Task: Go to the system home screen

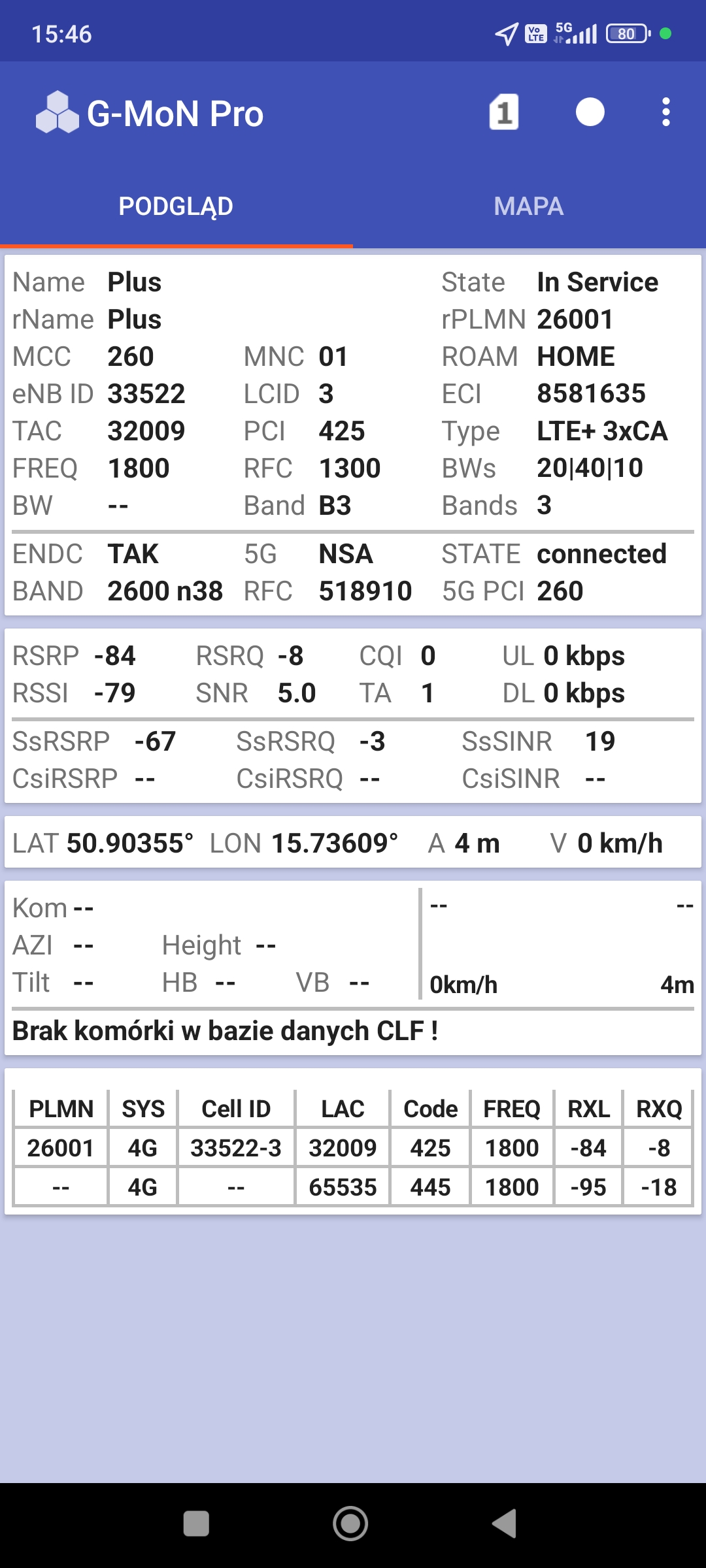Action: coord(350,1524)
